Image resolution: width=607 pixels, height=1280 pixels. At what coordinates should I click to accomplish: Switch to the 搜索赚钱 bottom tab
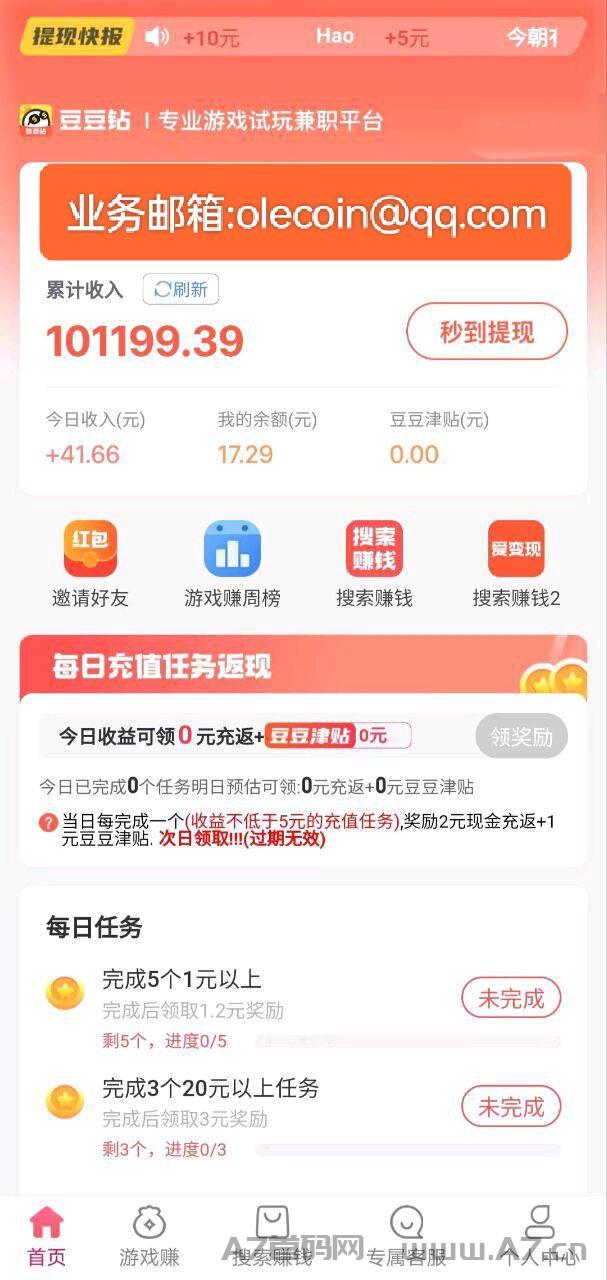(x=272, y=1237)
